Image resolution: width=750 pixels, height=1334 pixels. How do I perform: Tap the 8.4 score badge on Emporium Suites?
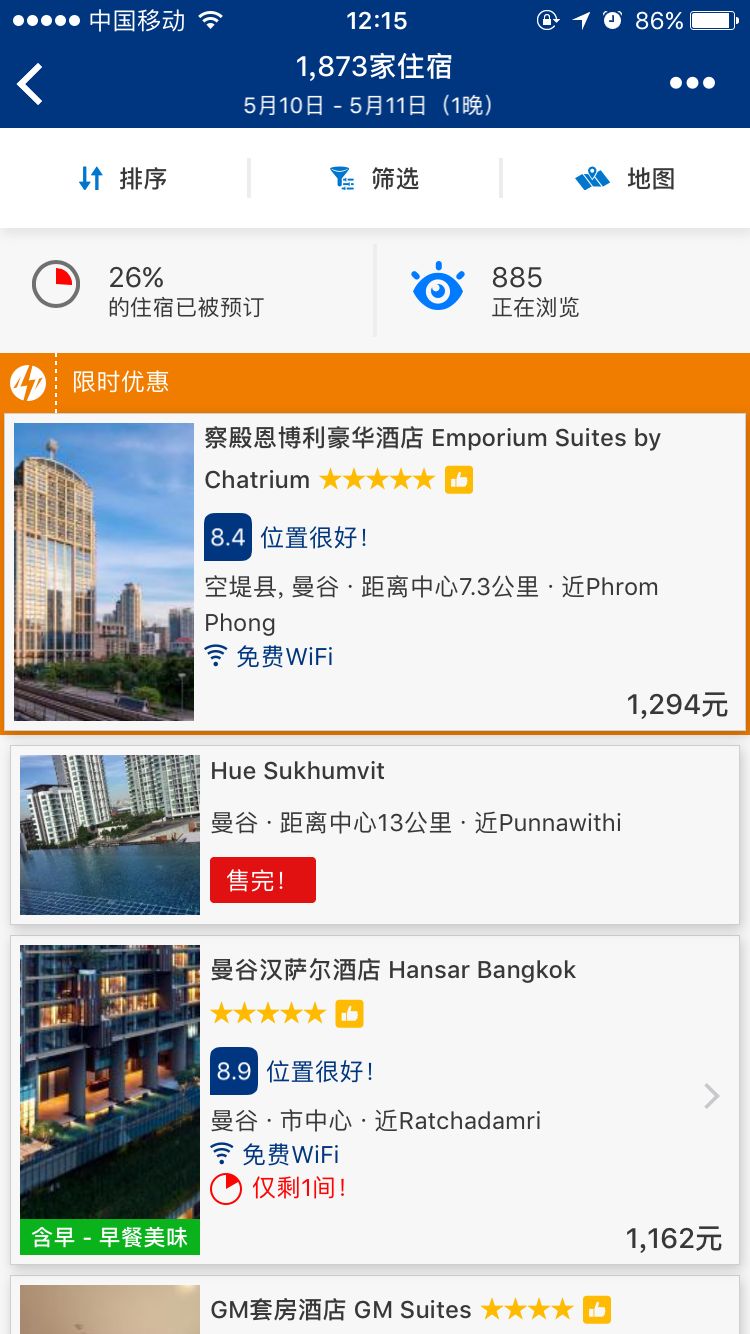tap(228, 537)
